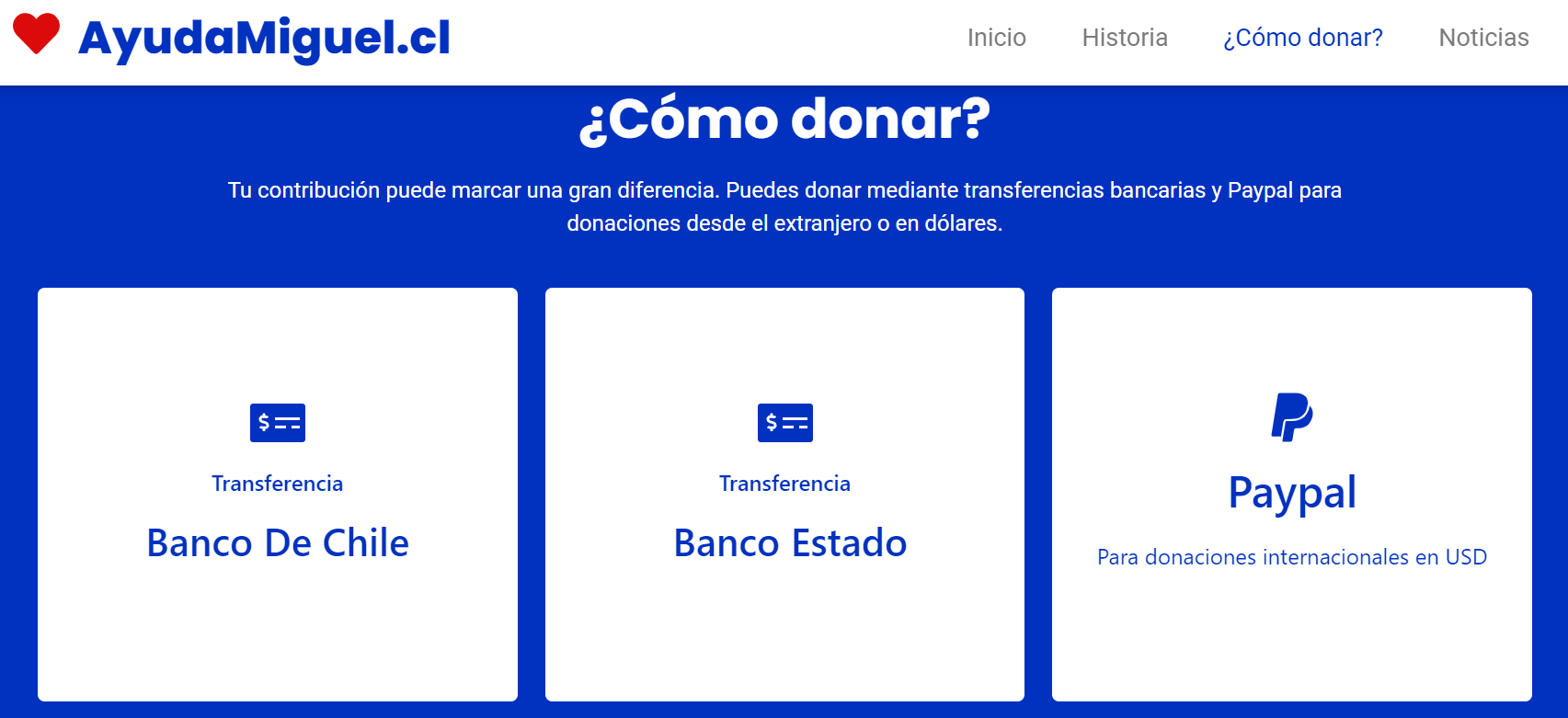Open the Historia section
The image size is (1568, 718).
[1124, 38]
